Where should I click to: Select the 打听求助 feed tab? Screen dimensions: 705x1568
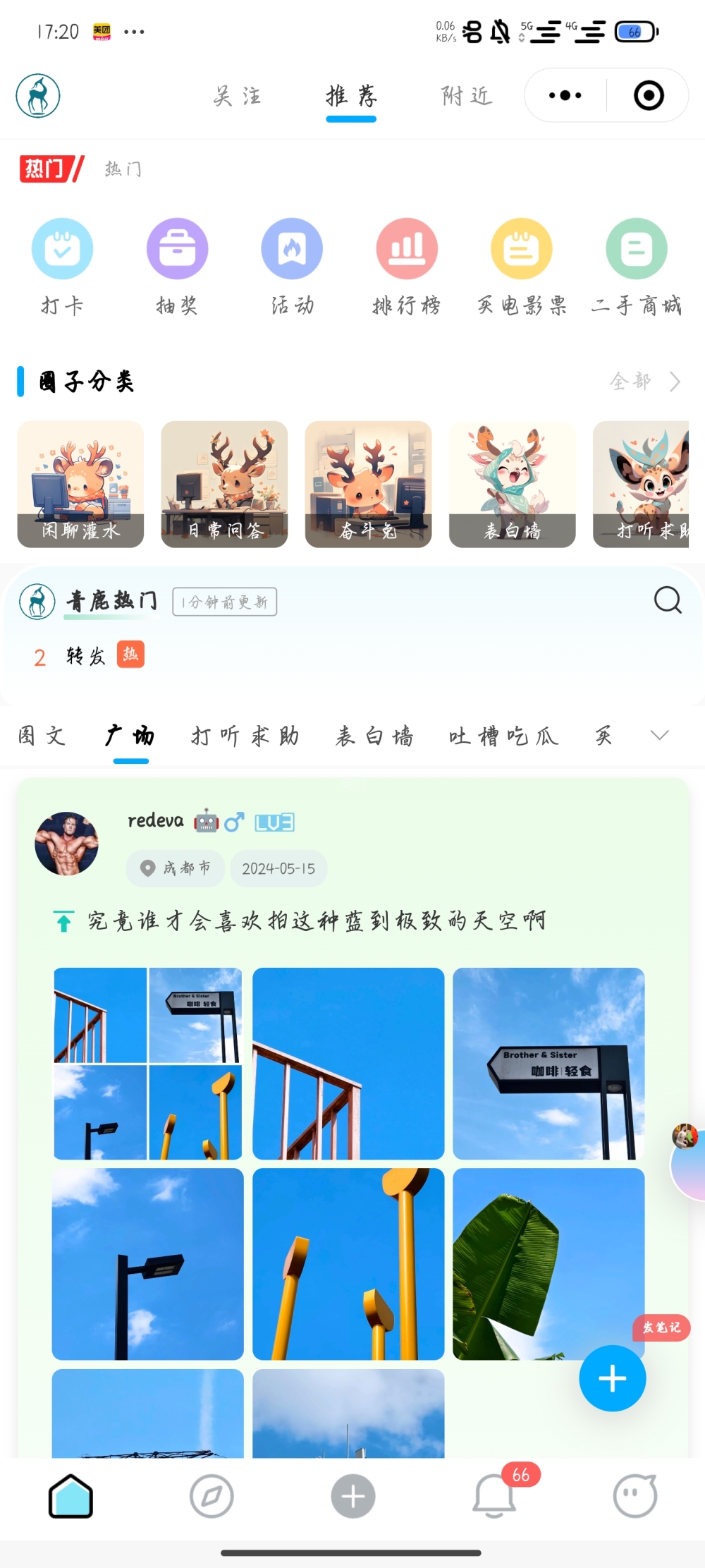tap(245, 736)
